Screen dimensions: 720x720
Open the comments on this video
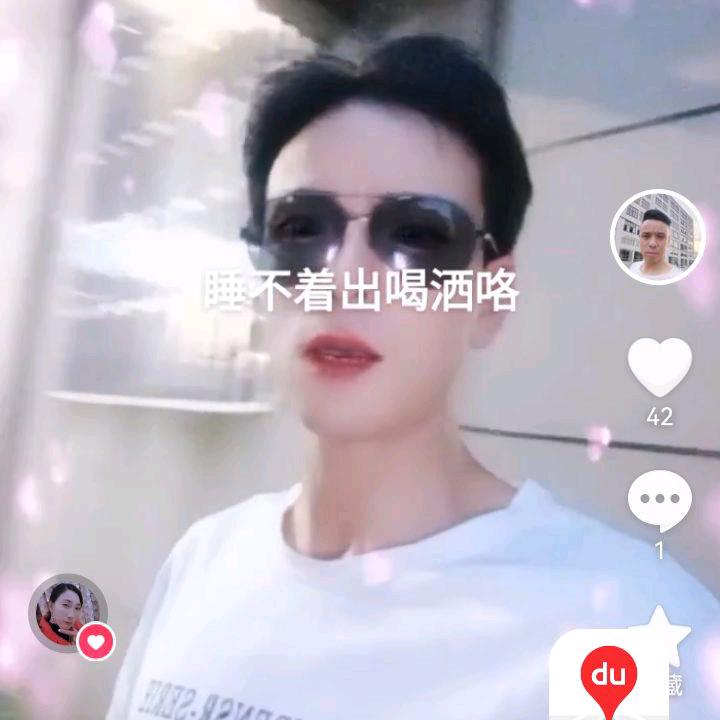point(659,500)
